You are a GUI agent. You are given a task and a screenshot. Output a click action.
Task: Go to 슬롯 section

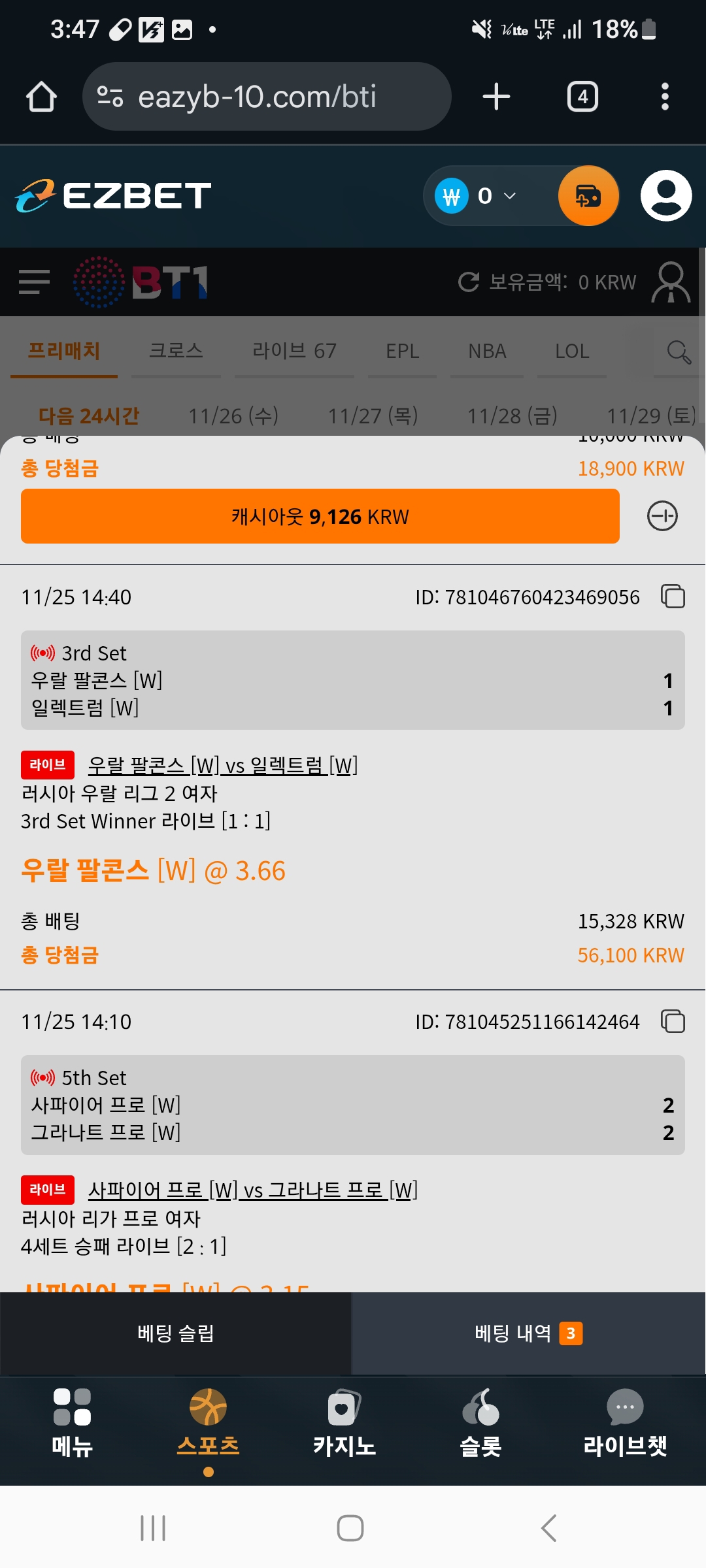point(480,1424)
